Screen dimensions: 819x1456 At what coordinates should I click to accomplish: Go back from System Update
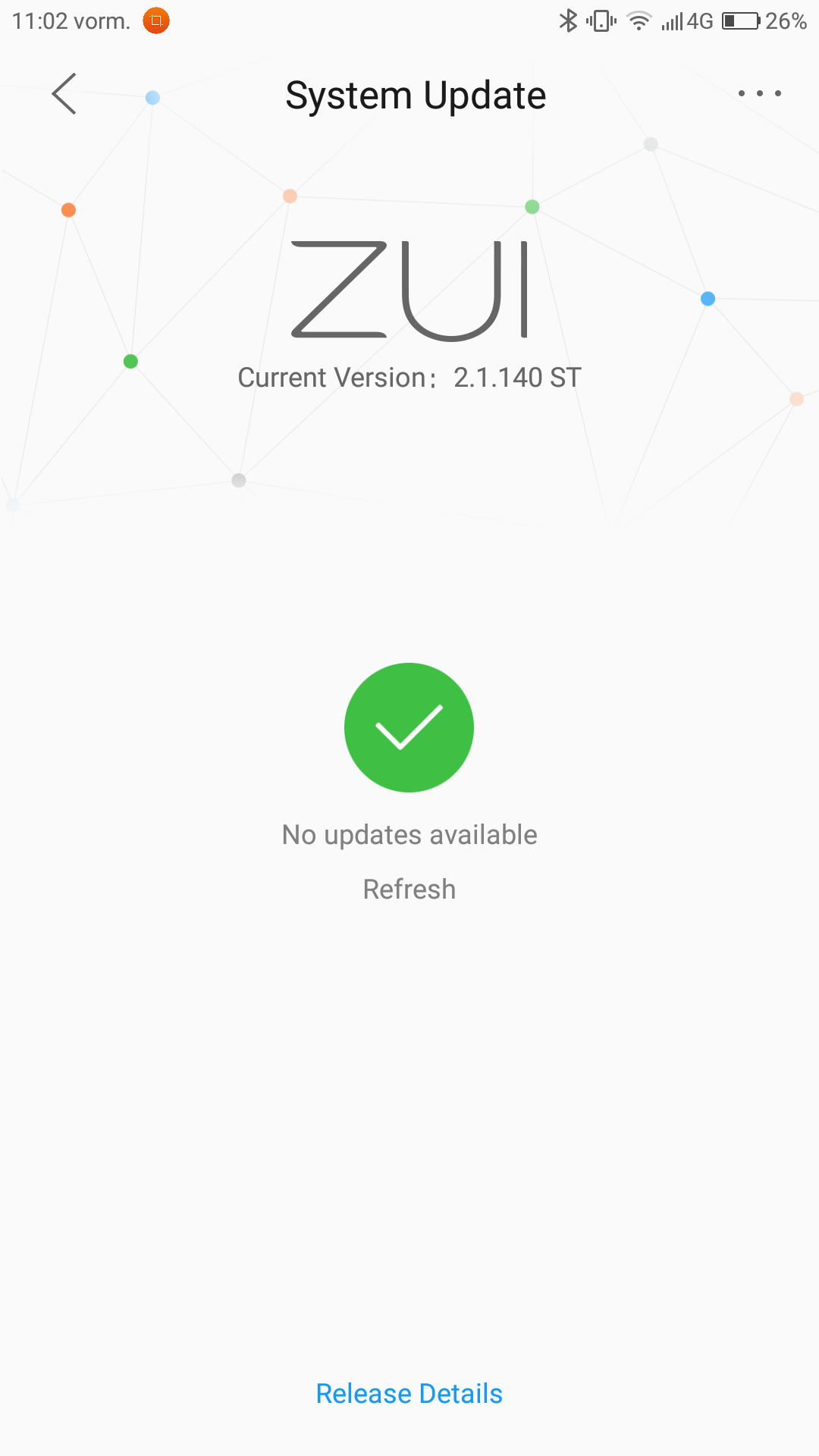(x=64, y=94)
